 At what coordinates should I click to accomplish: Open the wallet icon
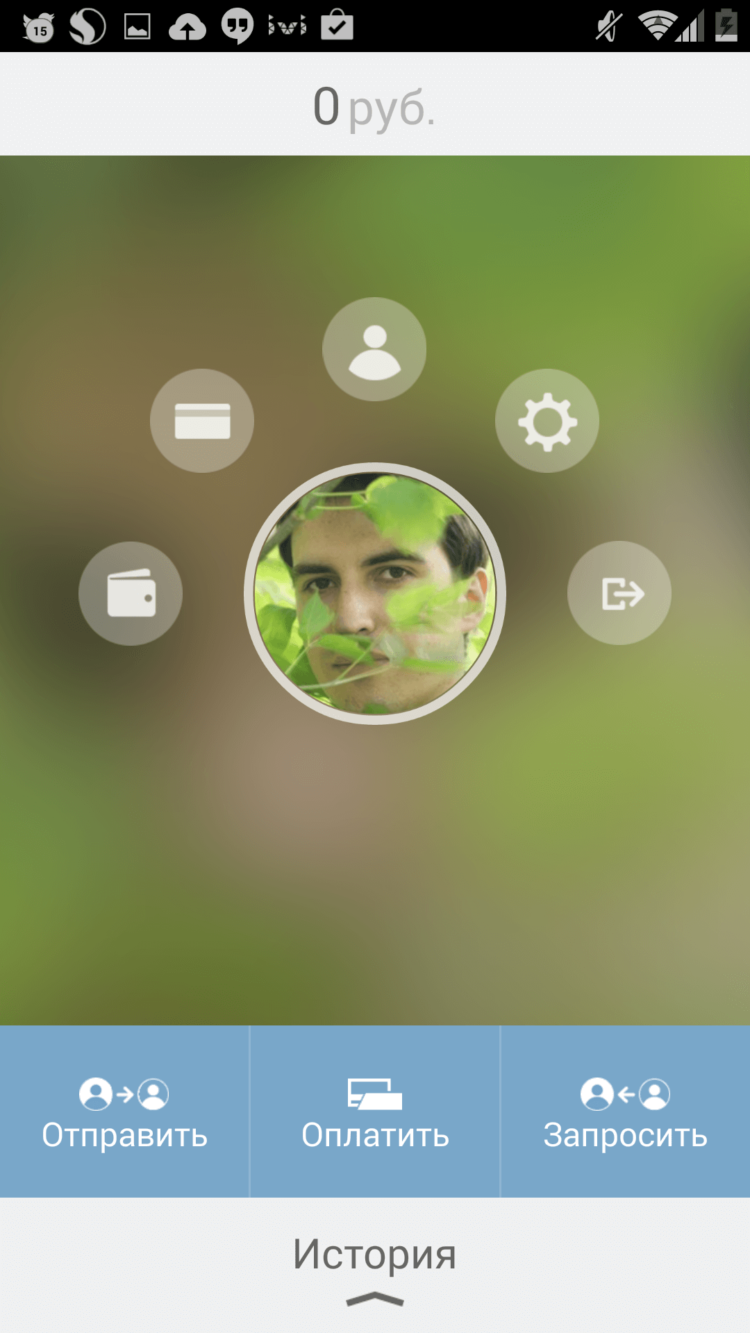point(130,593)
